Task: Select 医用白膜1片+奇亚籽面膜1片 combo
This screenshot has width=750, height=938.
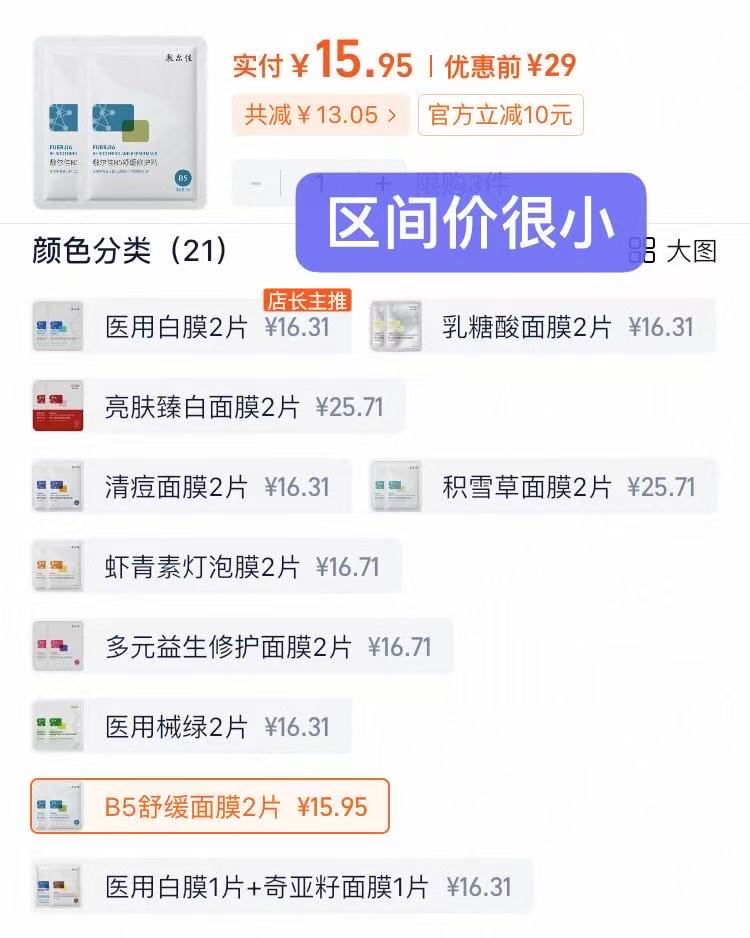Action: [282, 887]
